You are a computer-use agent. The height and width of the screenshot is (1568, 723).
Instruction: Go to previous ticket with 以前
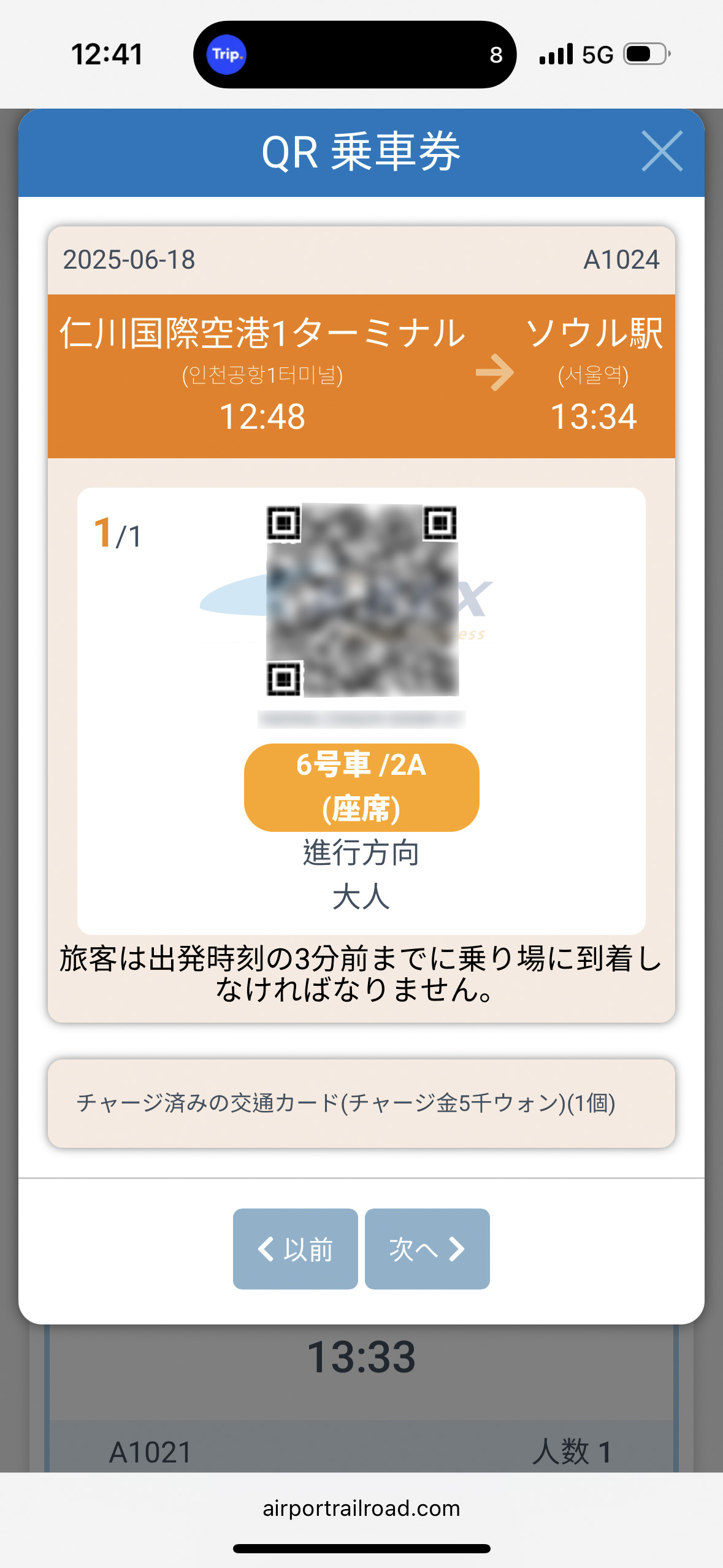coord(295,1248)
